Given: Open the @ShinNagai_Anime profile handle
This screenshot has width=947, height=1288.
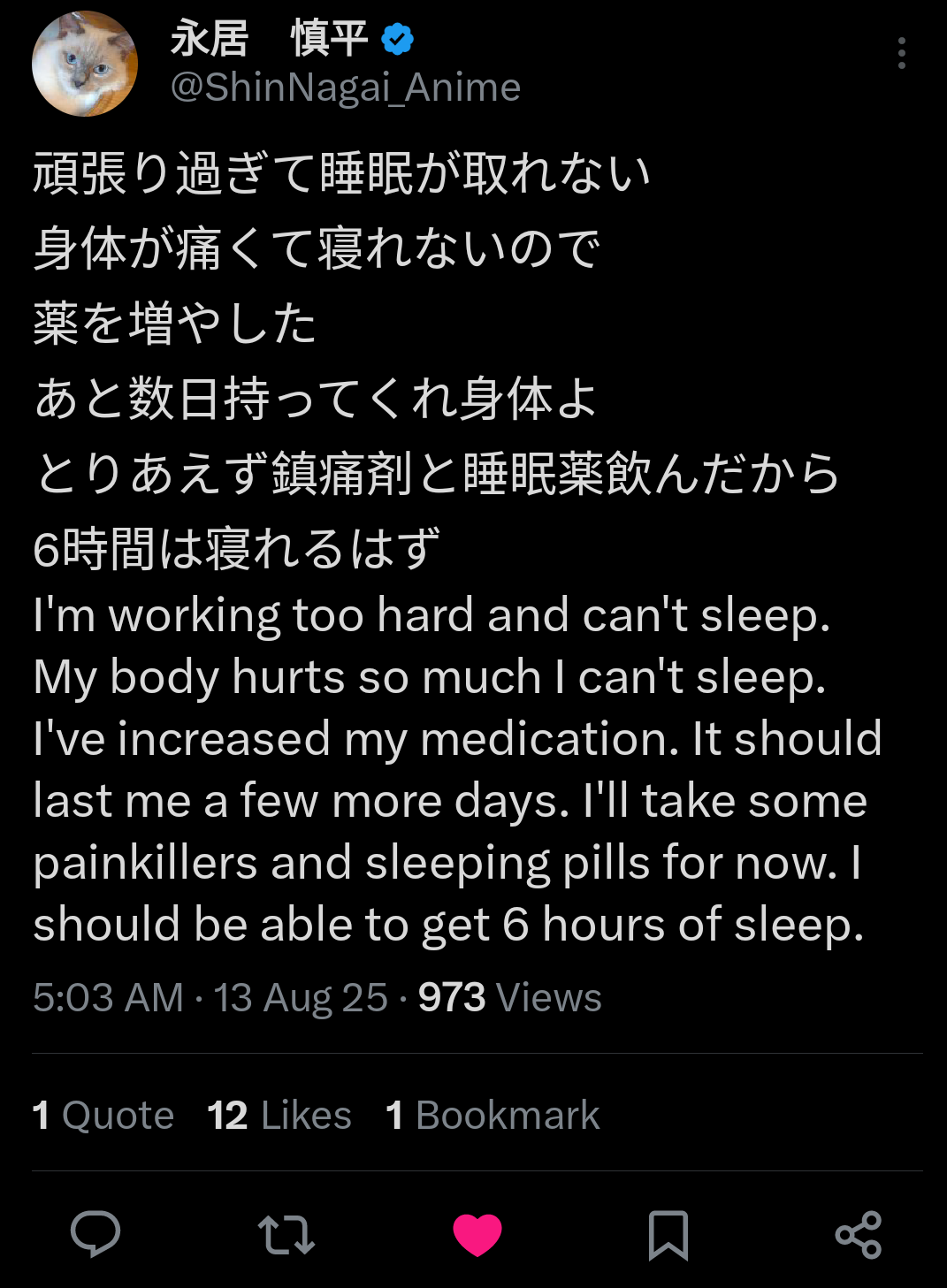Looking at the screenshot, I should pos(345,88).
